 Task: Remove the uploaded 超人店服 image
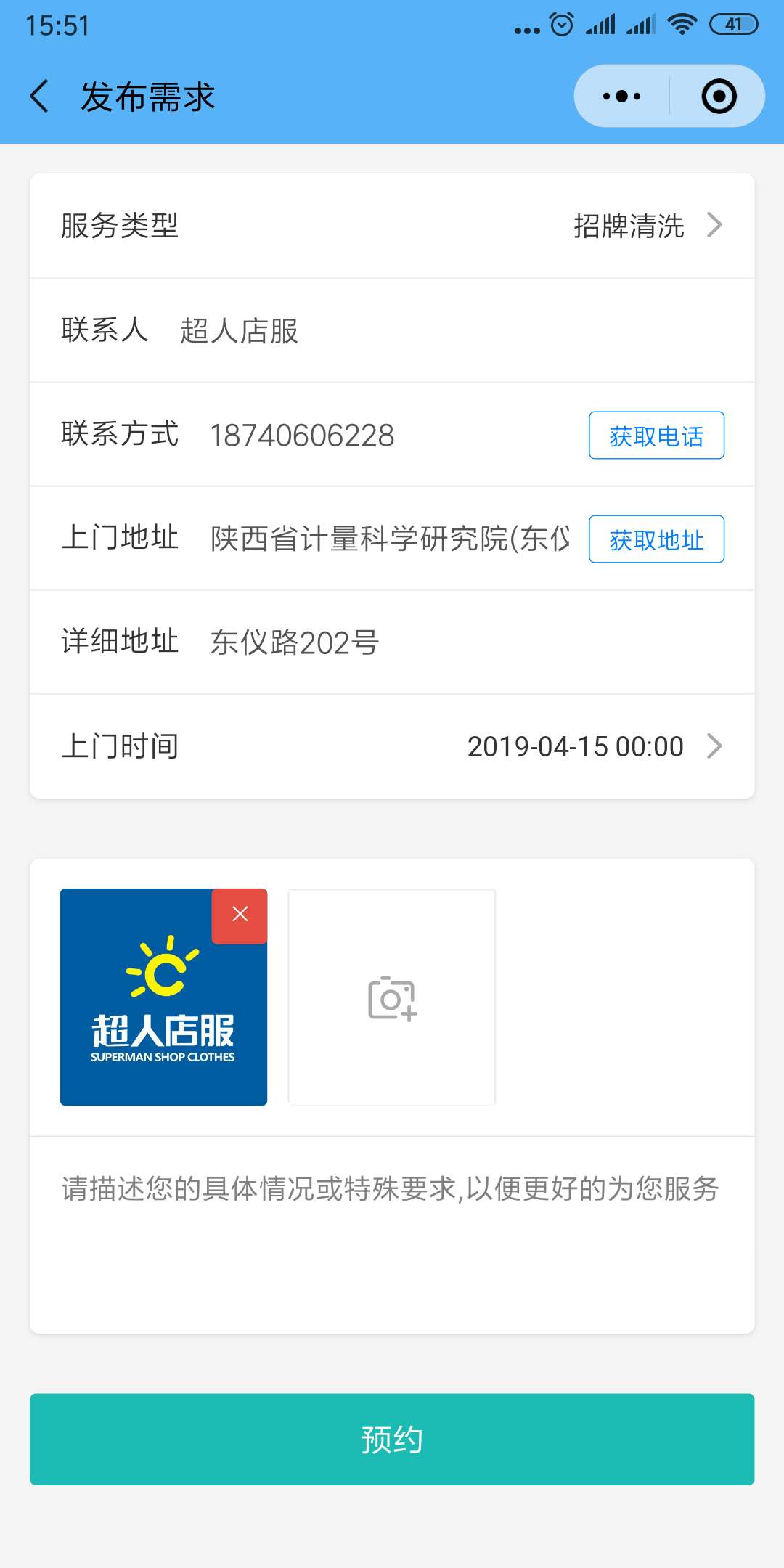[x=240, y=915]
